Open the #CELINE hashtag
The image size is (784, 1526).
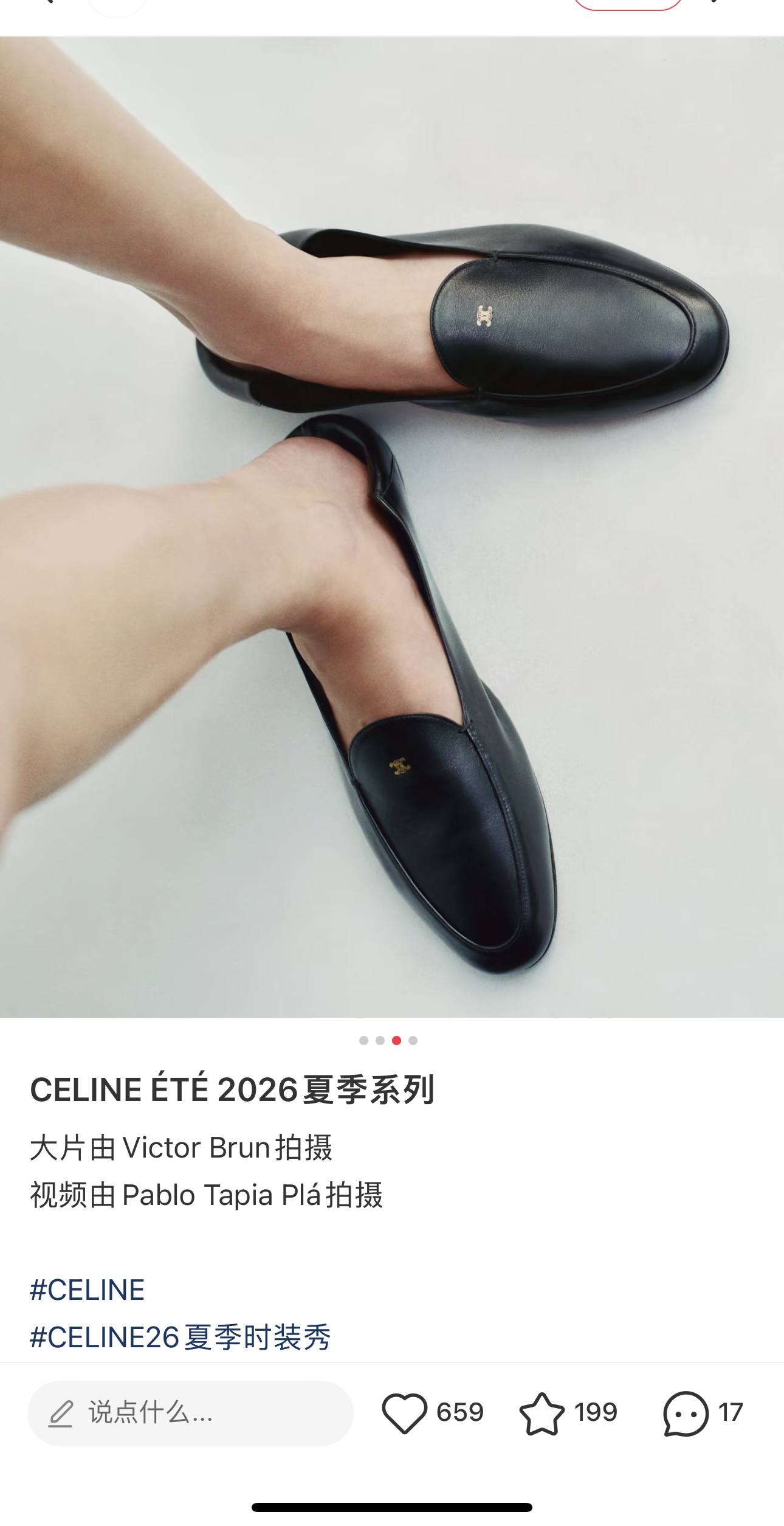(88, 1290)
